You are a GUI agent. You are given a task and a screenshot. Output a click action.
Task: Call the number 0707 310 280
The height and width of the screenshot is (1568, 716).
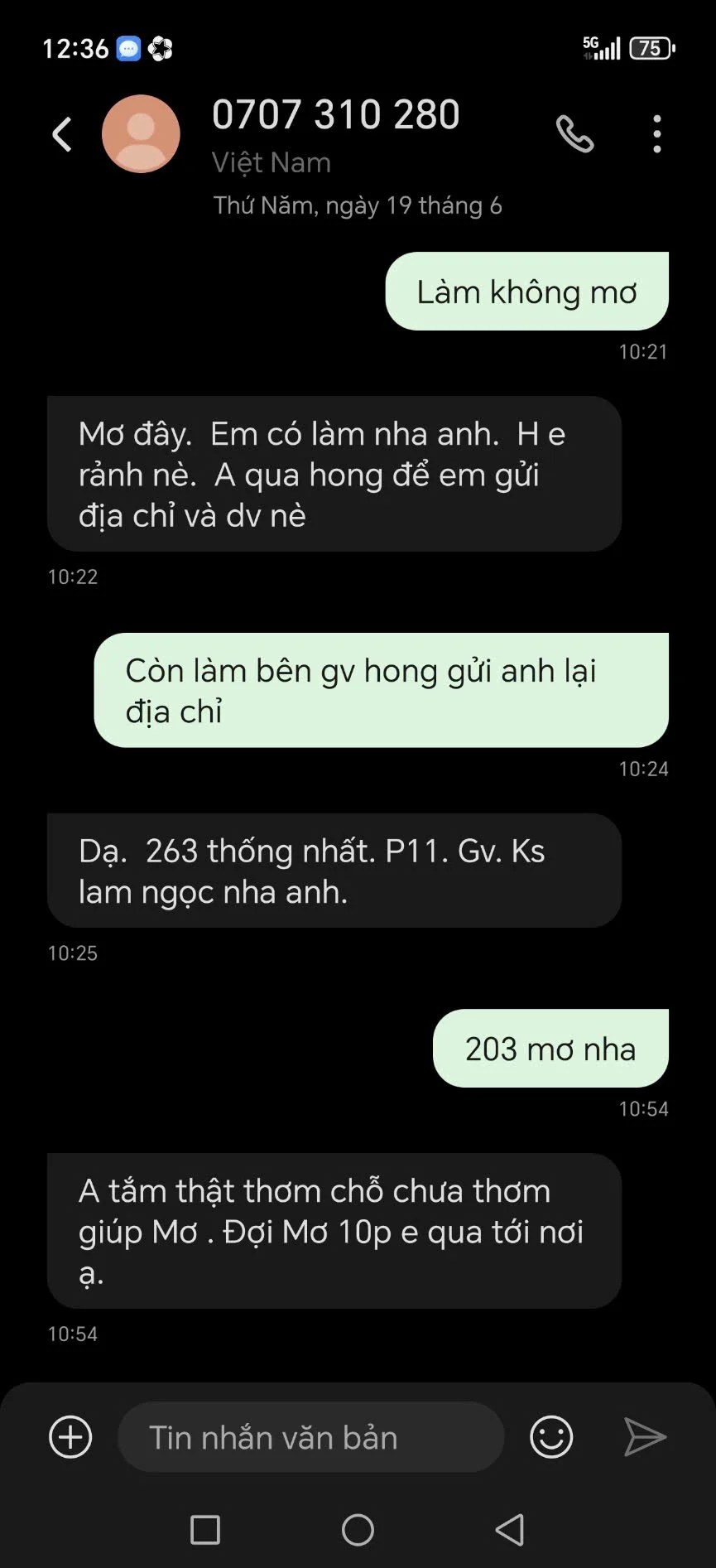(x=574, y=134)
